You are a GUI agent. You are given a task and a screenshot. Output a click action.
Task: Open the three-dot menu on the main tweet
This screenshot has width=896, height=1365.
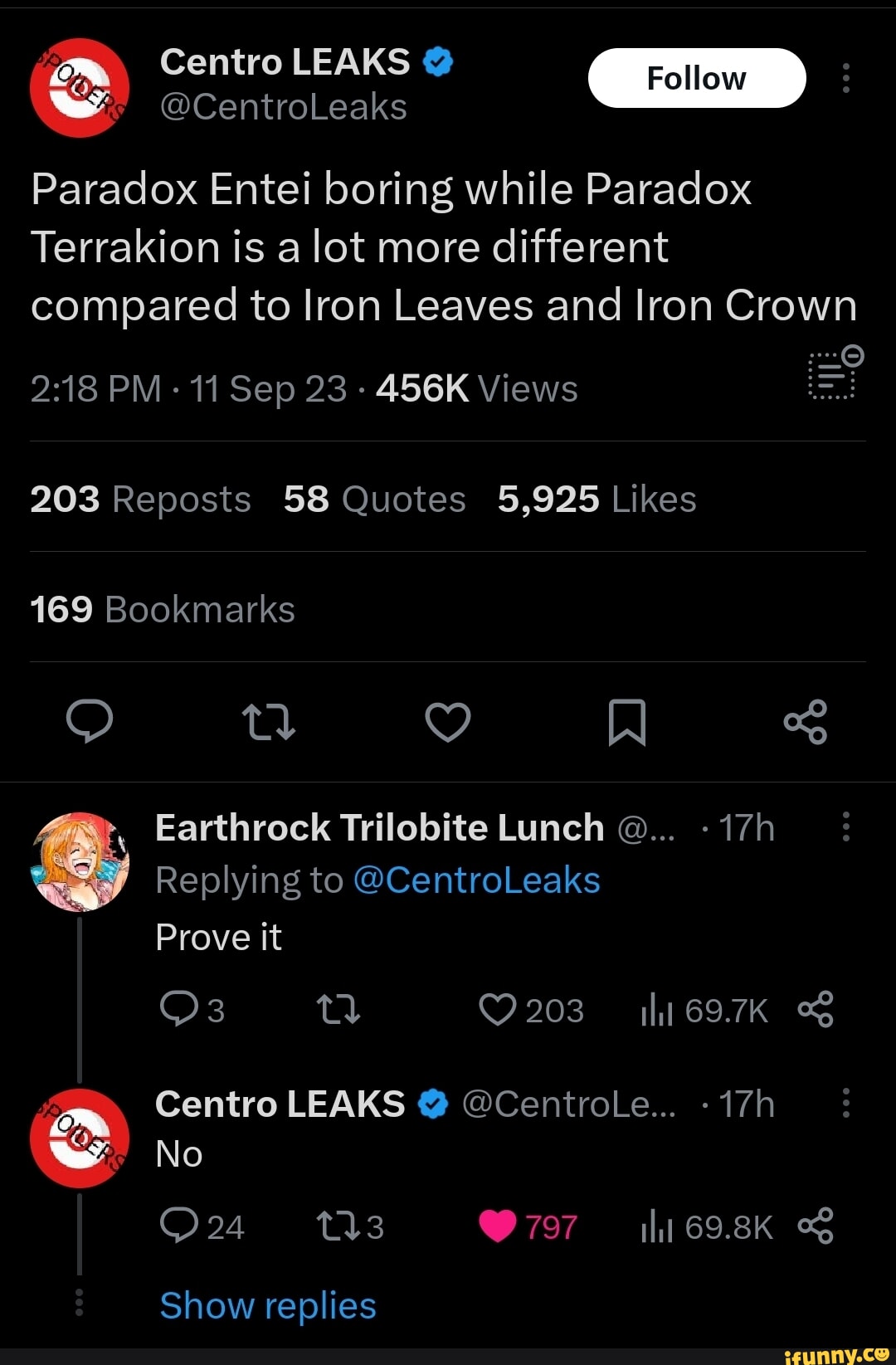coord(845,78)
